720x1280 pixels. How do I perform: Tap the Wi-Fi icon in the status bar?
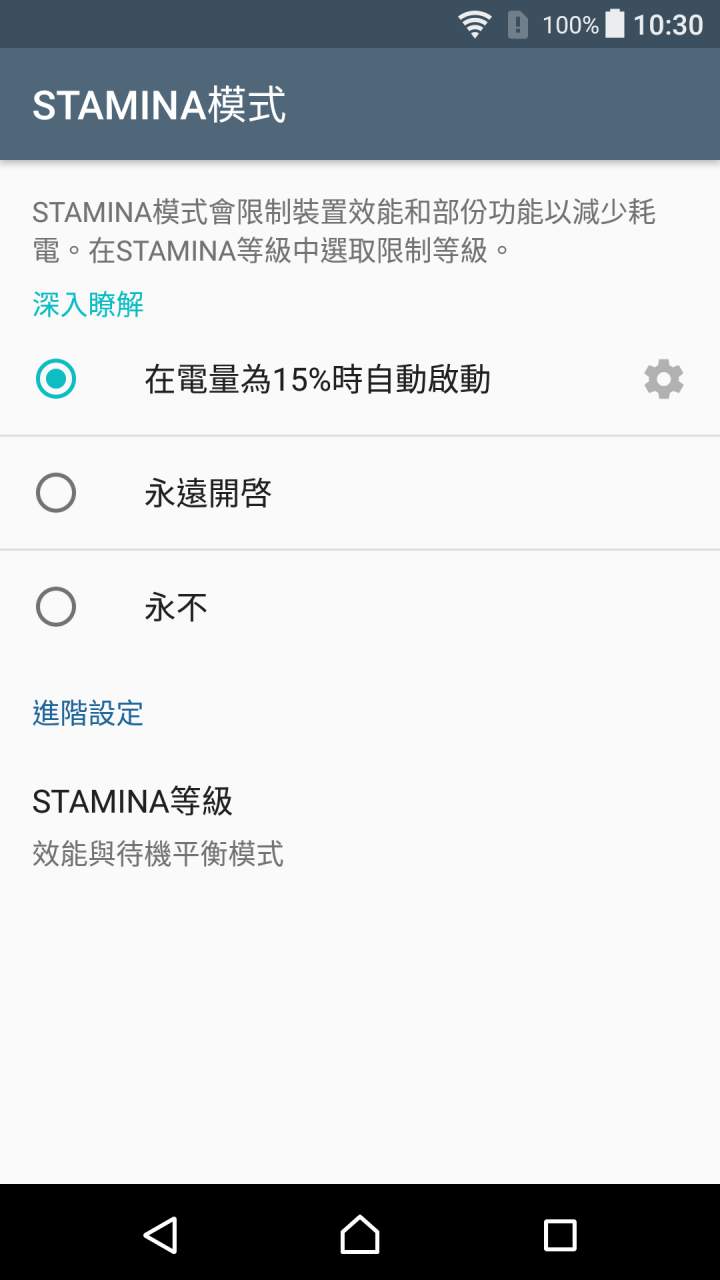click(x=474, y=24)
